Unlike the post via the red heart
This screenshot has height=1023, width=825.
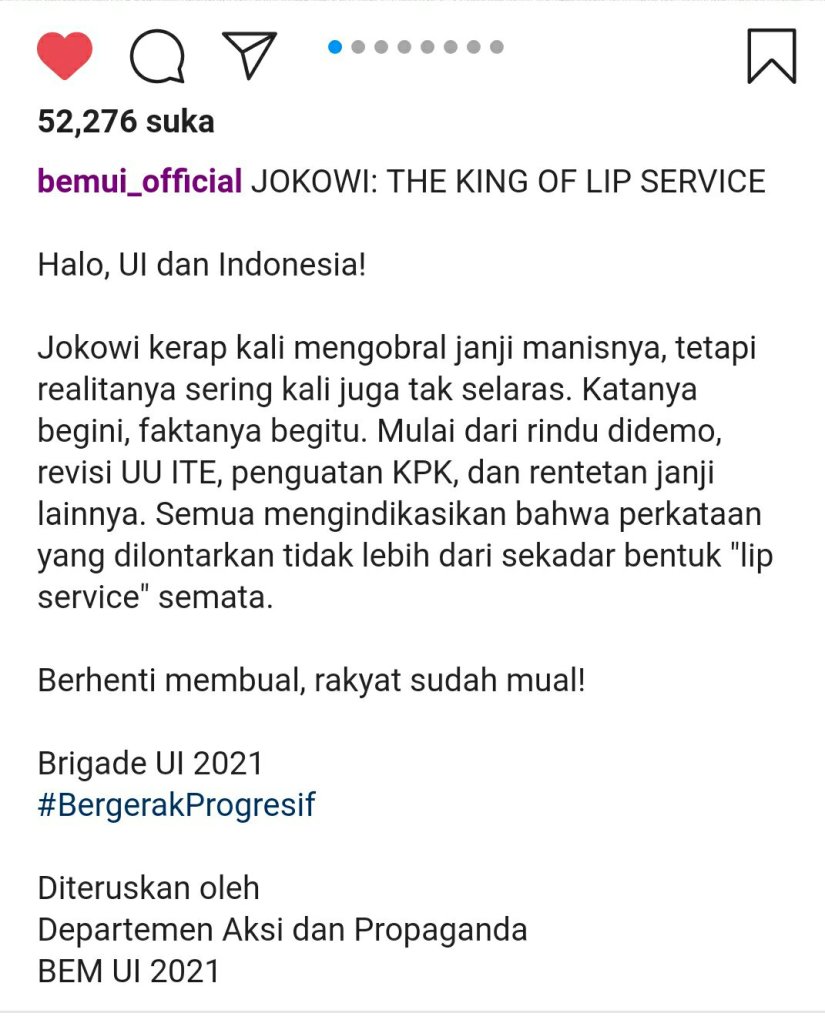(65, 55)
